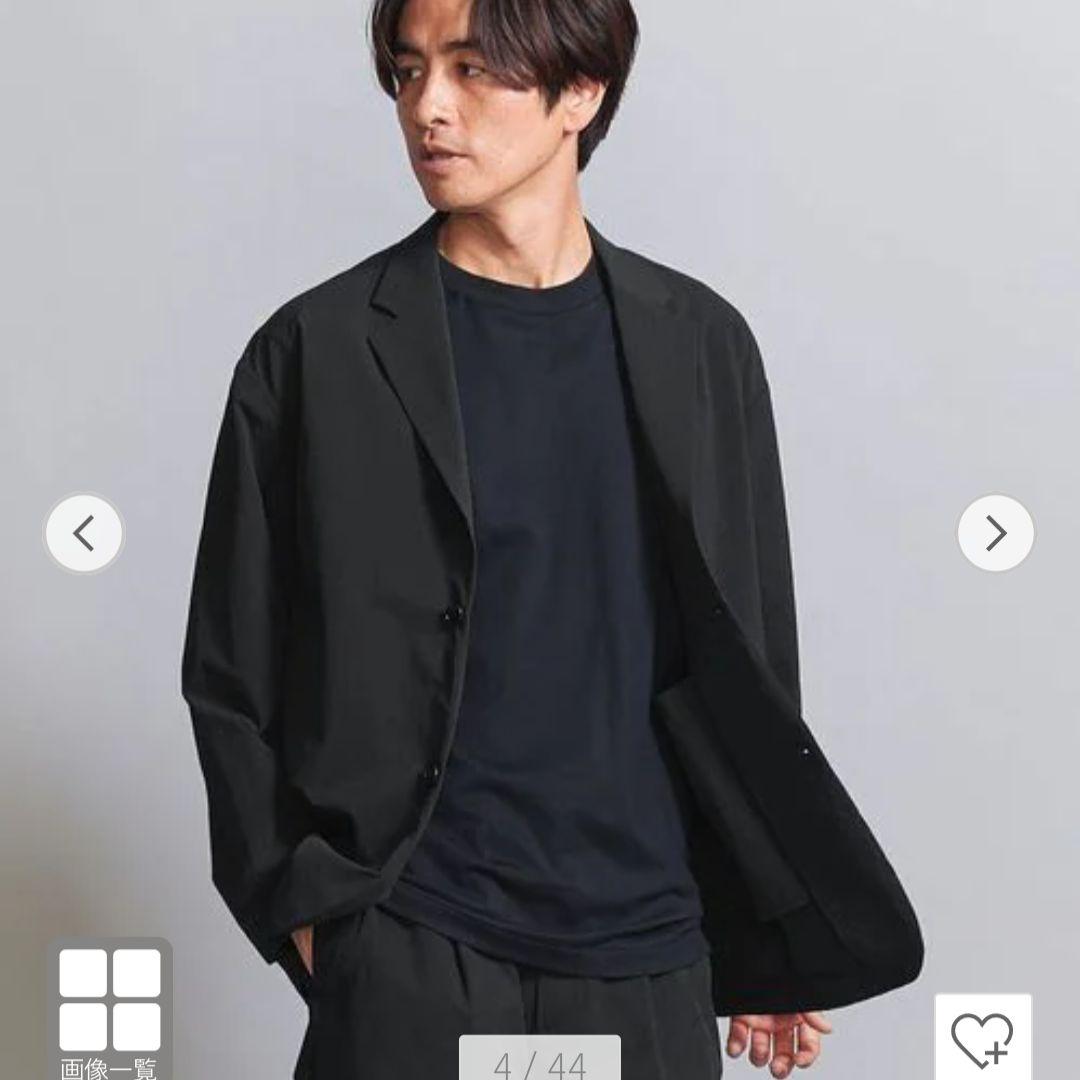The width and height of the screenshot is (1080, 1080).
Task: Show the next product image
Action: point(995,534)
